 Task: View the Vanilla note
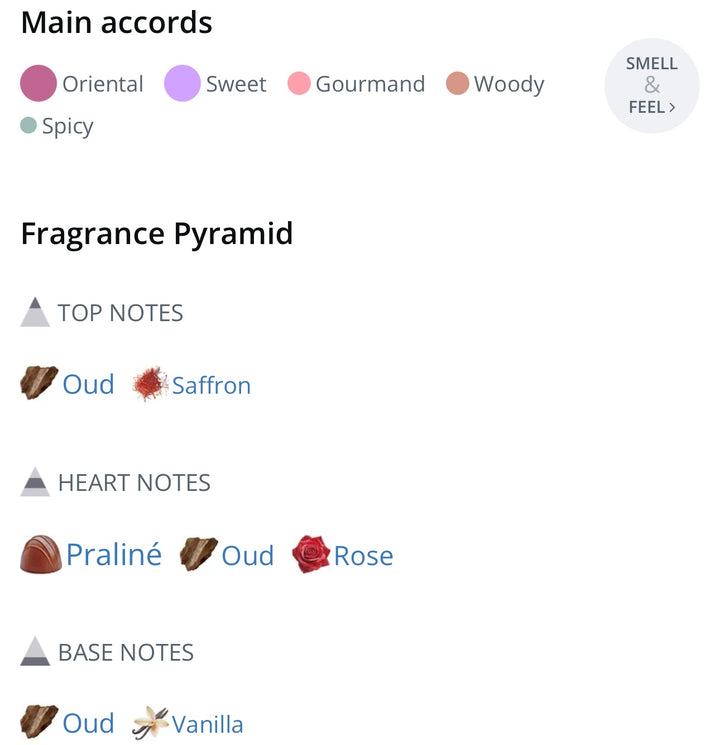(x=207, y=724)
